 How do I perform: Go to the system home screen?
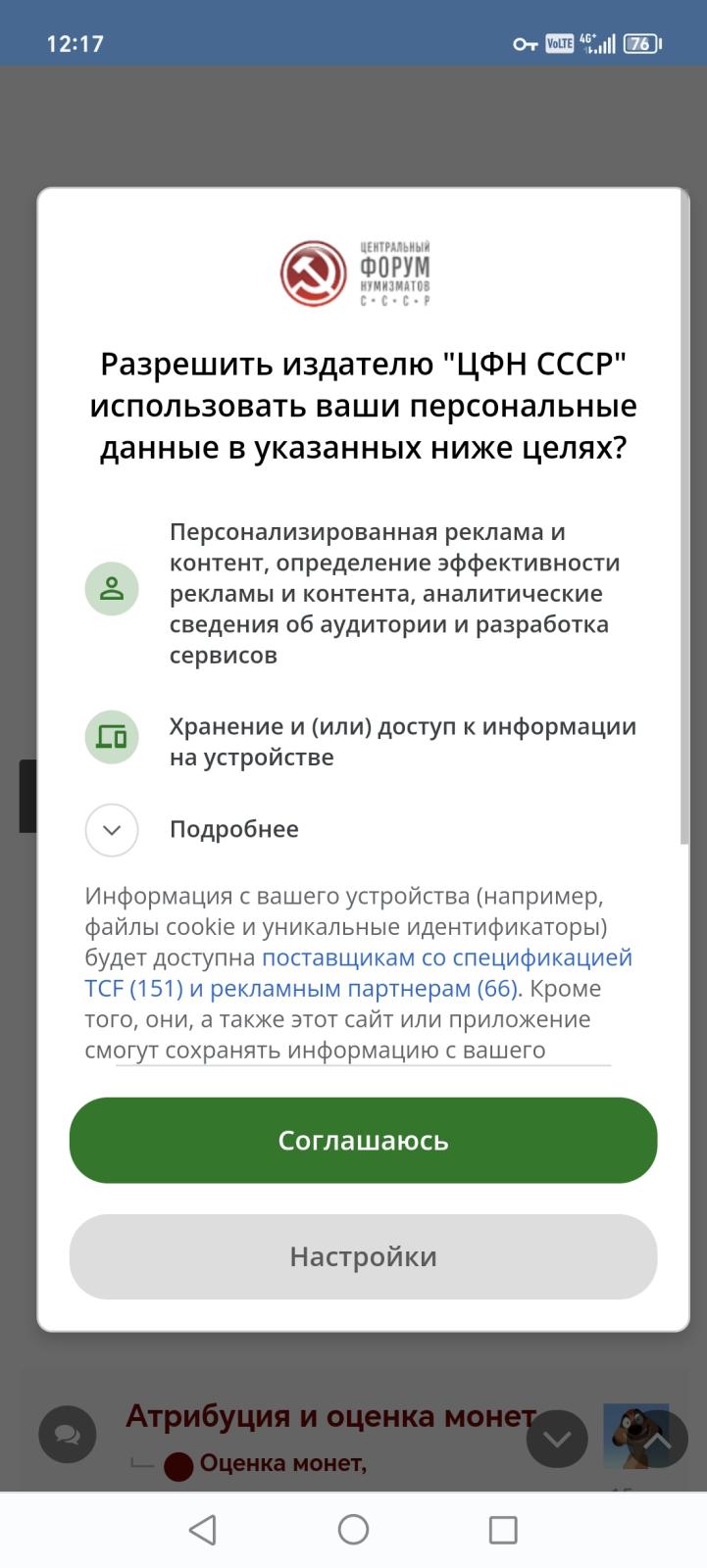tap(353, 1530)
